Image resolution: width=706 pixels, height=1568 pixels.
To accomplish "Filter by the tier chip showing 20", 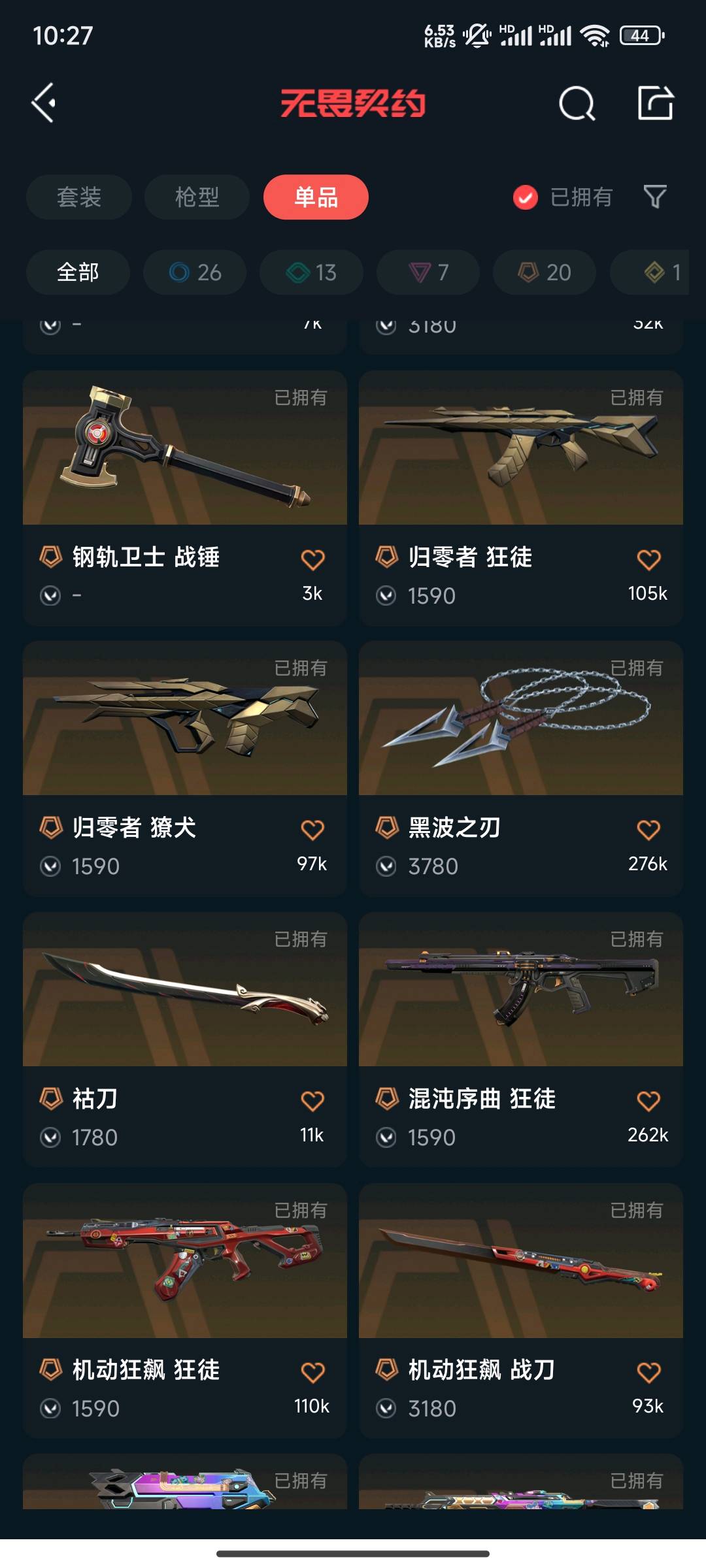I will pyautogui.click(x=545, y=272).
